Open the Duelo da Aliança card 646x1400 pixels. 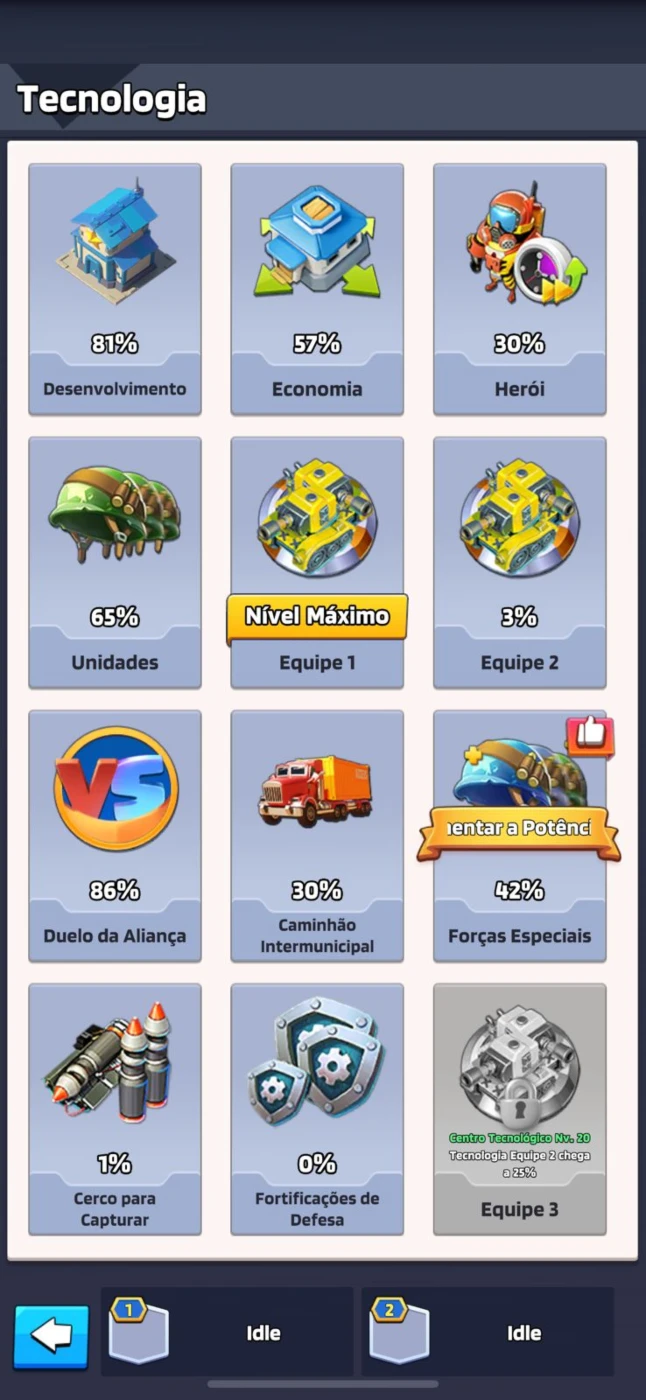[x=115, y=836]
